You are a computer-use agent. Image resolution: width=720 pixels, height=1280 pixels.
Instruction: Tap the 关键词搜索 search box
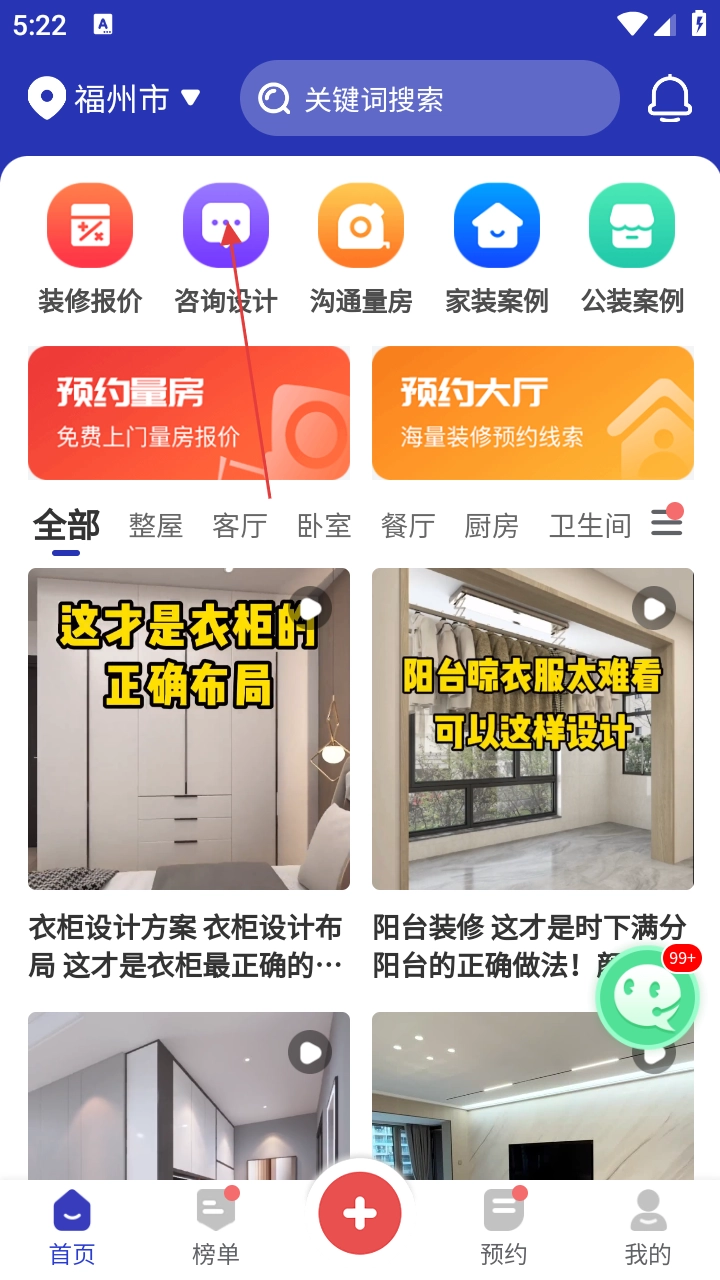tap(430, 99)
